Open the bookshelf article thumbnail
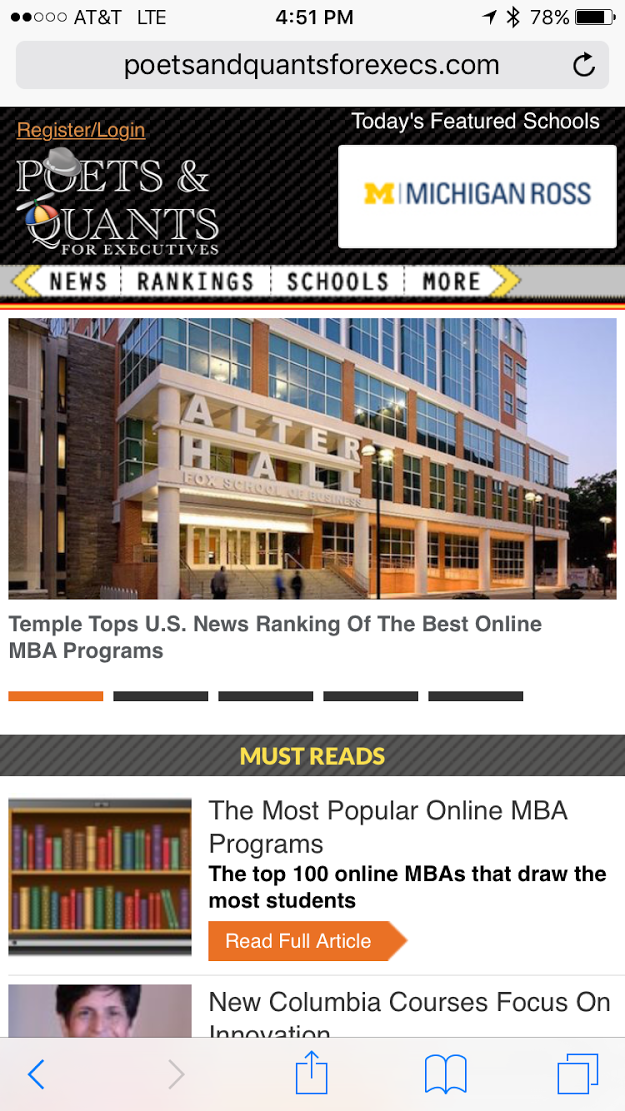The image size is (625, 1111). pos(100,876)
